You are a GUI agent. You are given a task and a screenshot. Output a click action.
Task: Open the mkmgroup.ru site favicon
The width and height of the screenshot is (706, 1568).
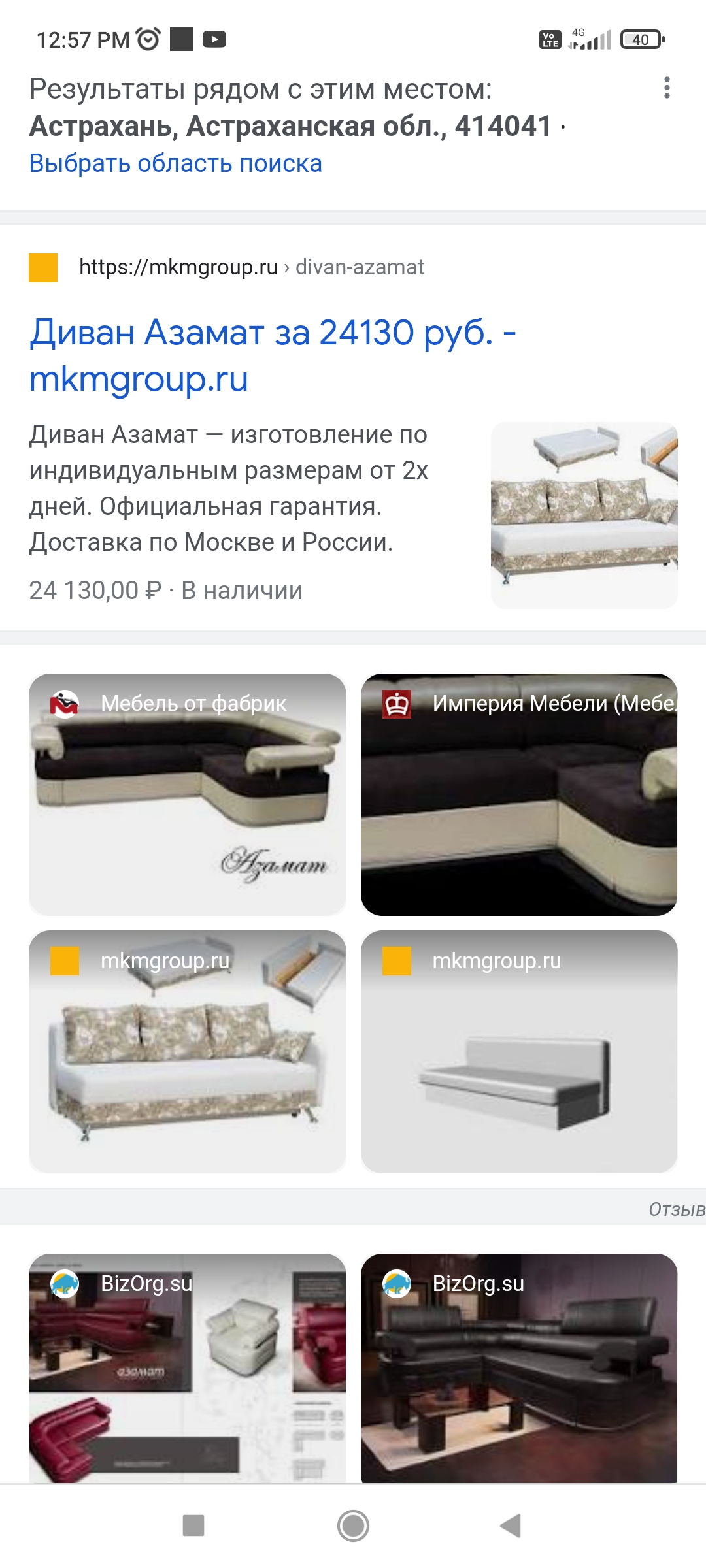click(46, 267)
